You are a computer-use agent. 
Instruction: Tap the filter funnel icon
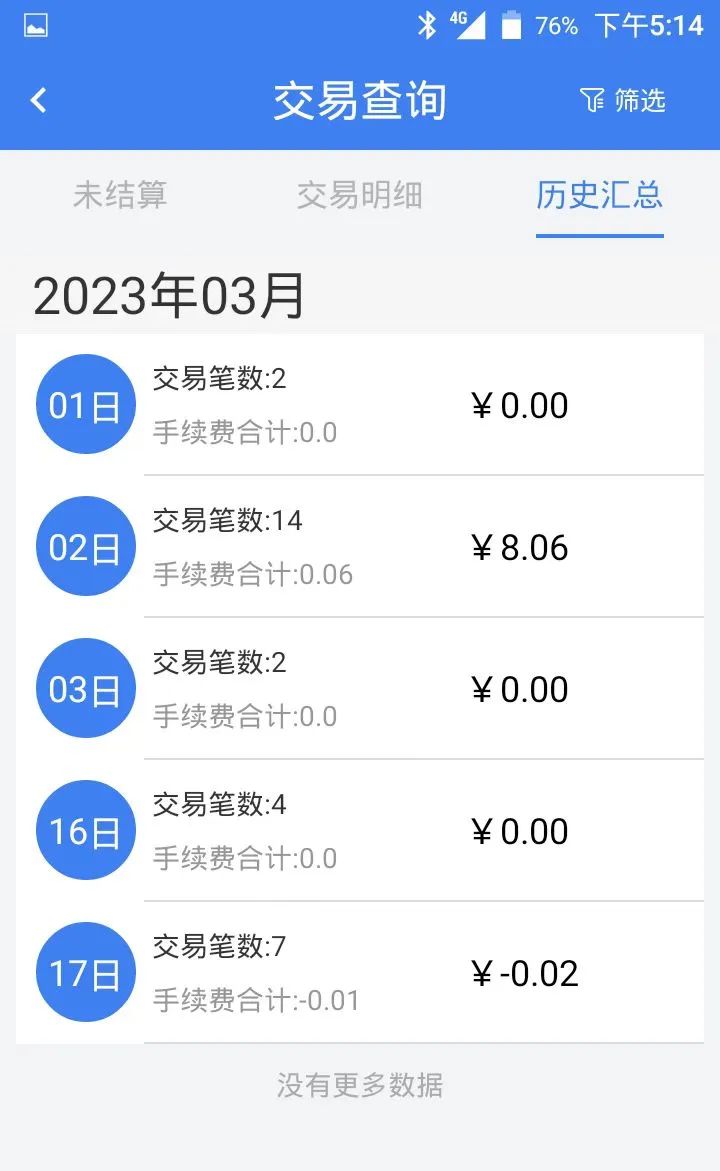[x=591, y=101]
